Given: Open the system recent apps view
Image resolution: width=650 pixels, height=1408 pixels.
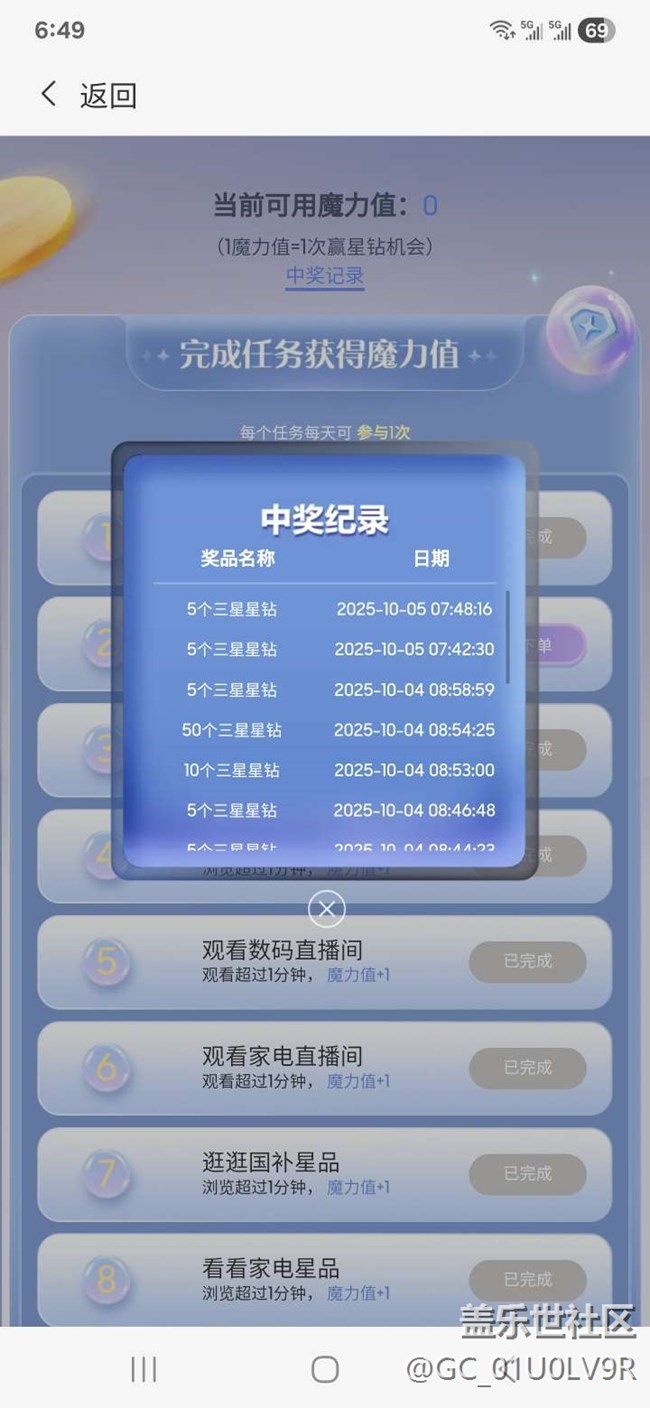Looking at the screenshot, I should tap(144, 1369).
